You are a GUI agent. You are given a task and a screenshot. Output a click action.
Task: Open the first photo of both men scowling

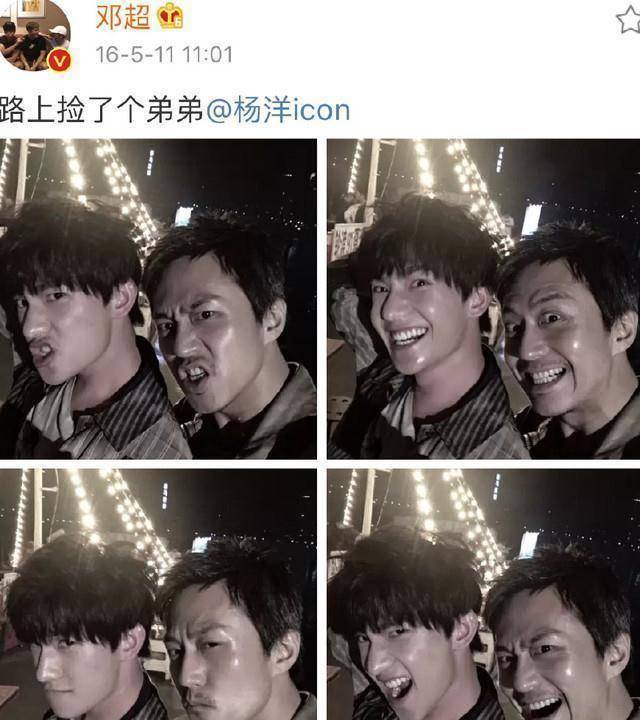[x=158, y=298]
